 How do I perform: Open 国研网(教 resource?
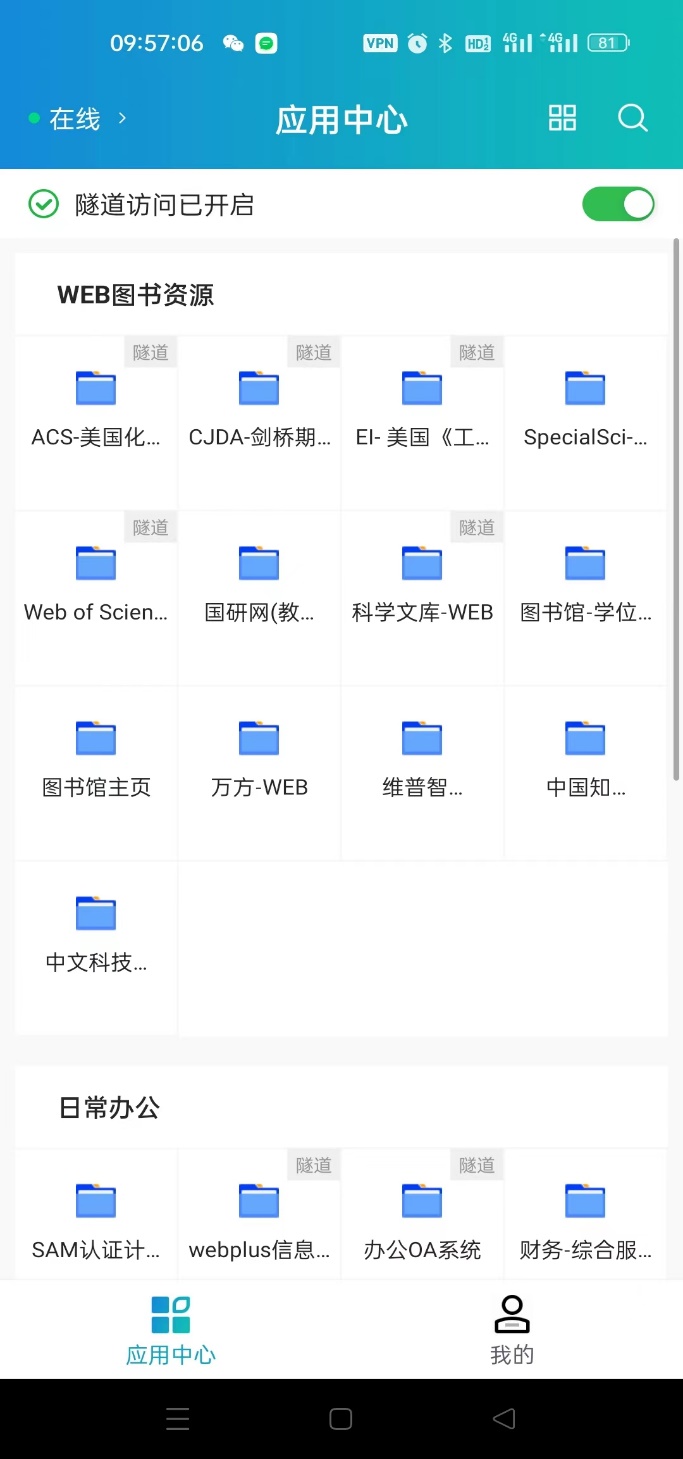259,580
